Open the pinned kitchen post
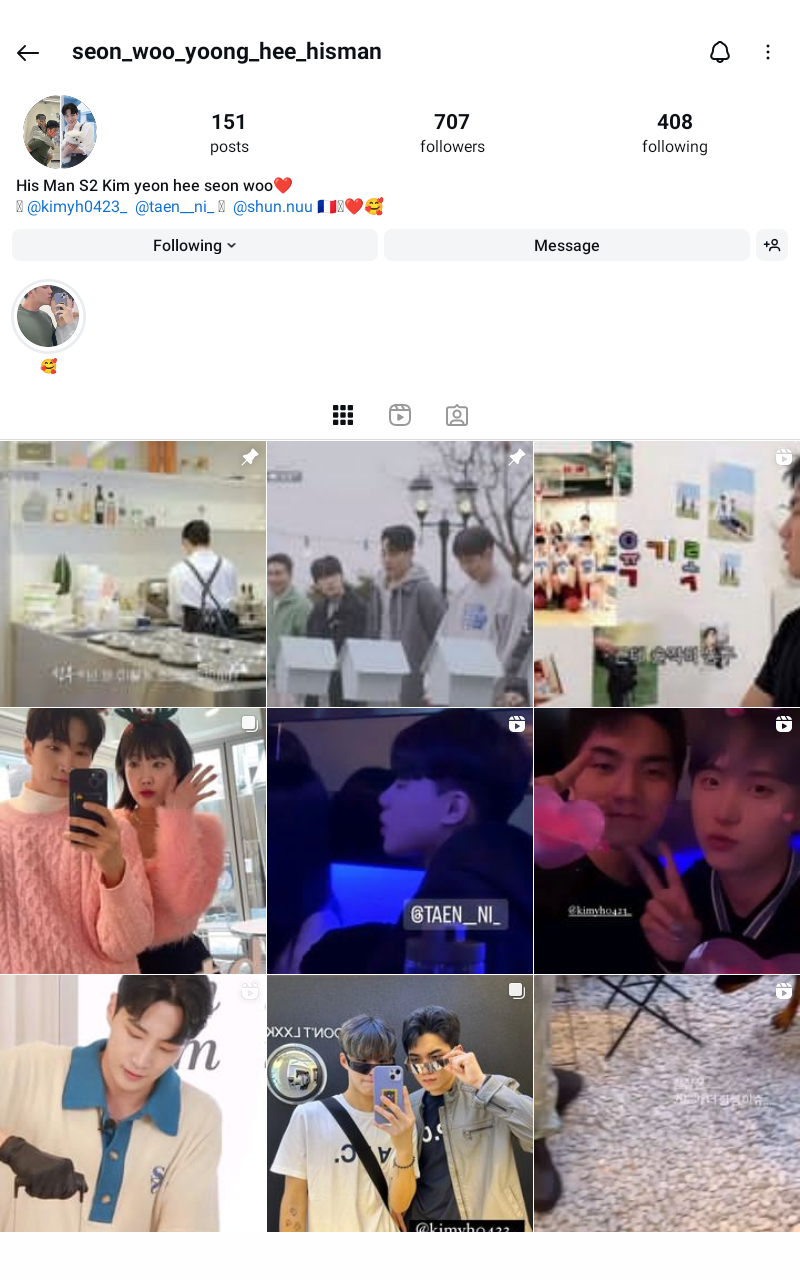 point(133,574)
